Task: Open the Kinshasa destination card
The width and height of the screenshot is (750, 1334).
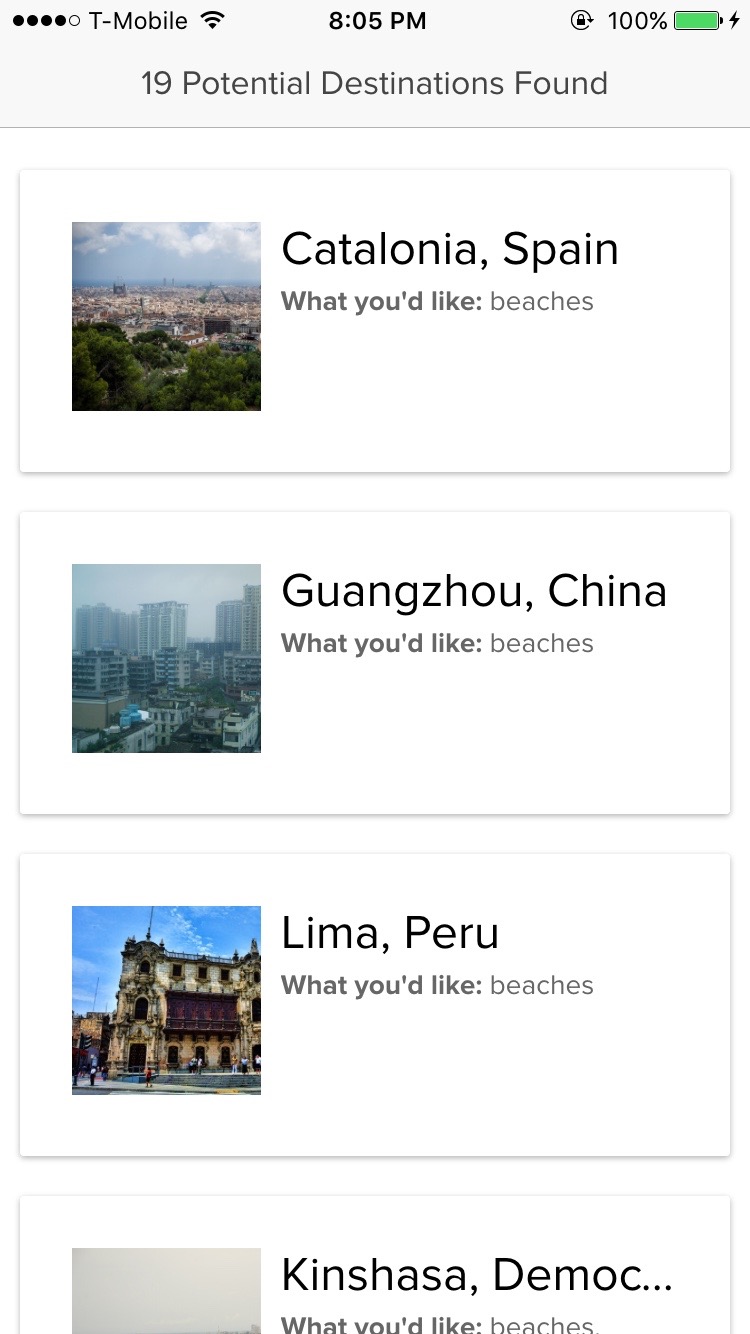Action: click(x=375, y=1275)
